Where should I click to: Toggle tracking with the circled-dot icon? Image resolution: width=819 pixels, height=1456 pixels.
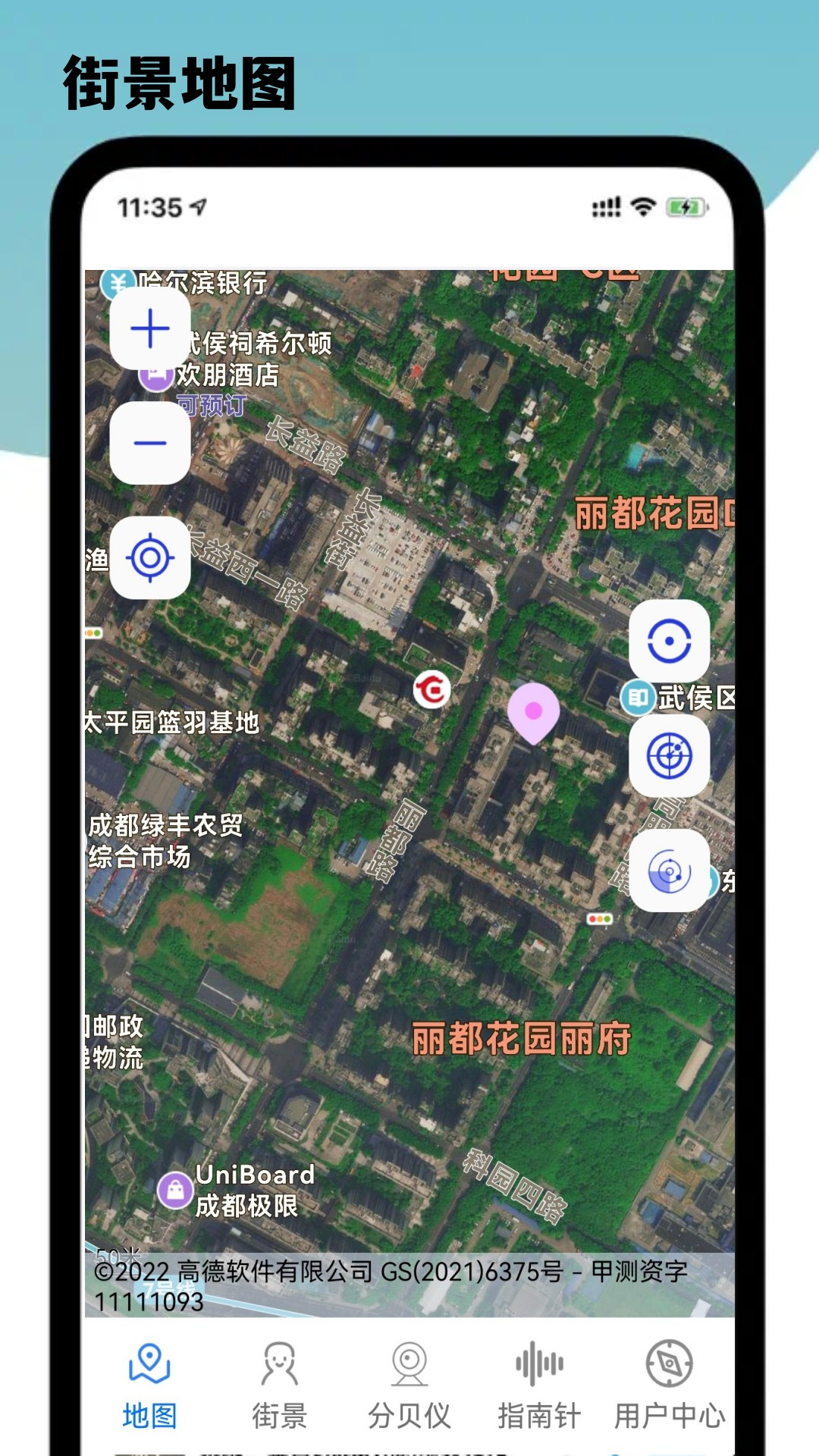point(670,639)
